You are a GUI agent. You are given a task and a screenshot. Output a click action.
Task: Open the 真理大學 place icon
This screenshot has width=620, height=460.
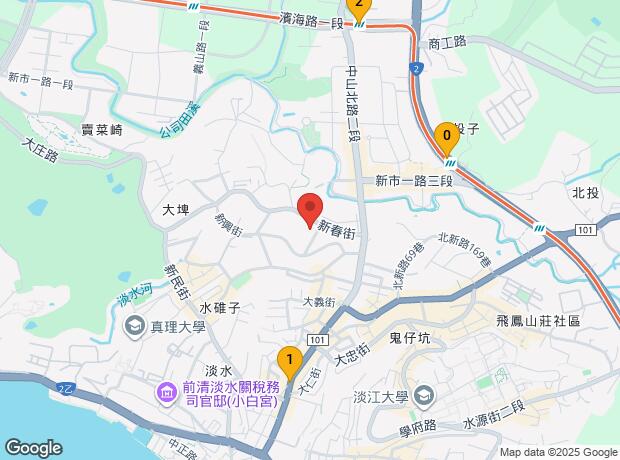click(133, 326)
